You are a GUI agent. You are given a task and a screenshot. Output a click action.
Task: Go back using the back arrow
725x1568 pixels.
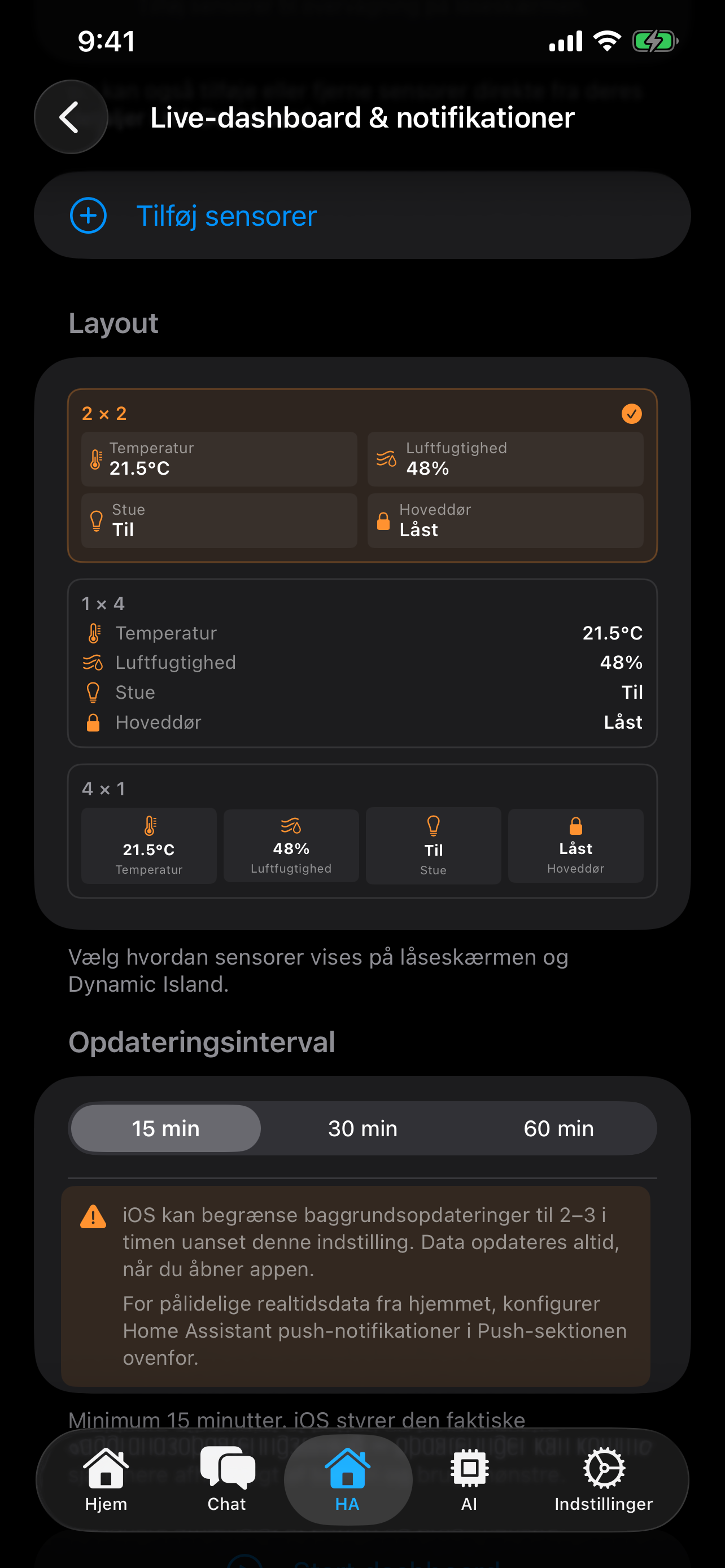(x=71, y=117)
